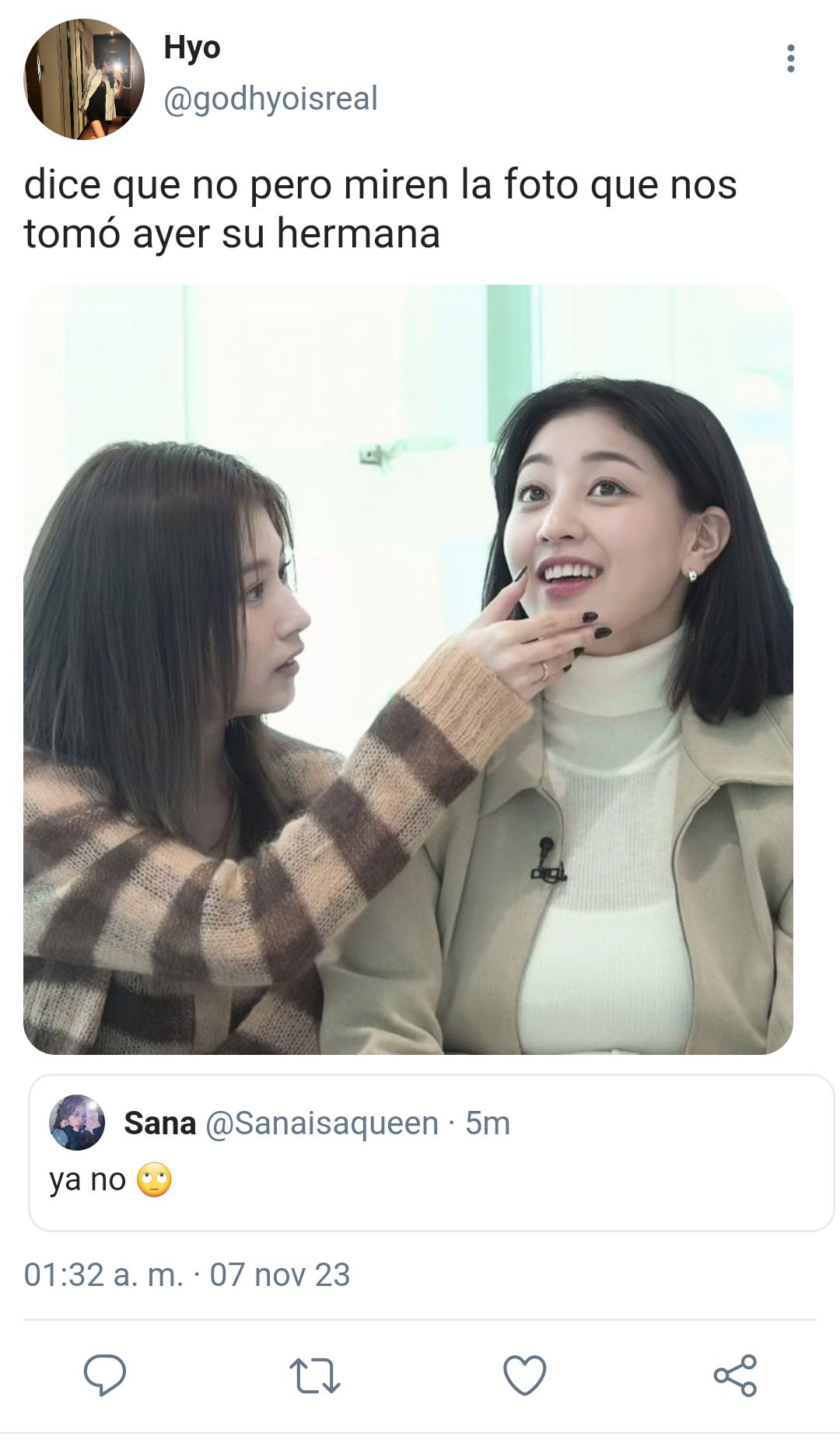Share this tweet
Screen dimensions: 840x1447
point(735,1375)
